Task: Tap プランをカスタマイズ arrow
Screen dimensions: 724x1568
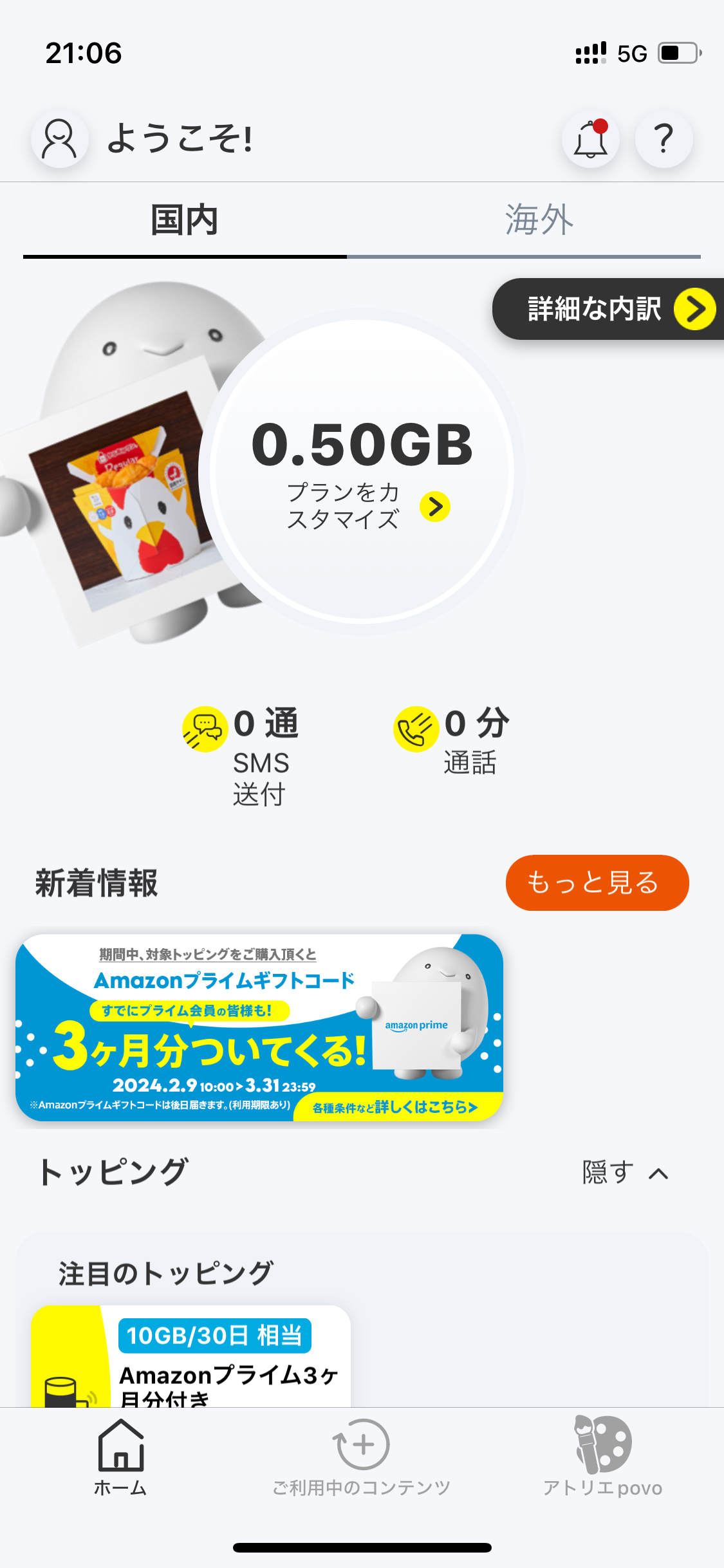Action: pos(435,507)
